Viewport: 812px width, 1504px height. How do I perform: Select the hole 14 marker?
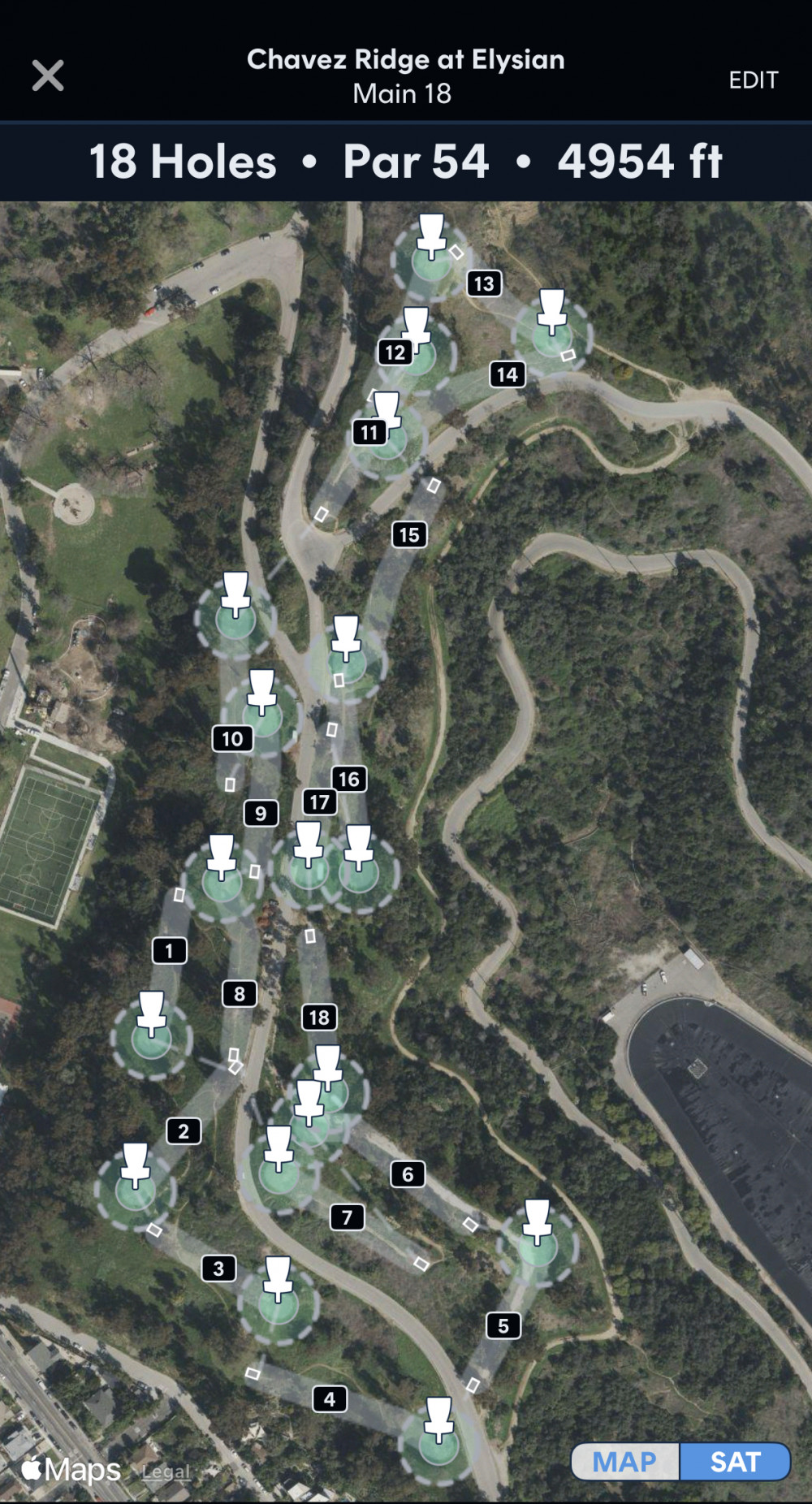tap(508, 374)
